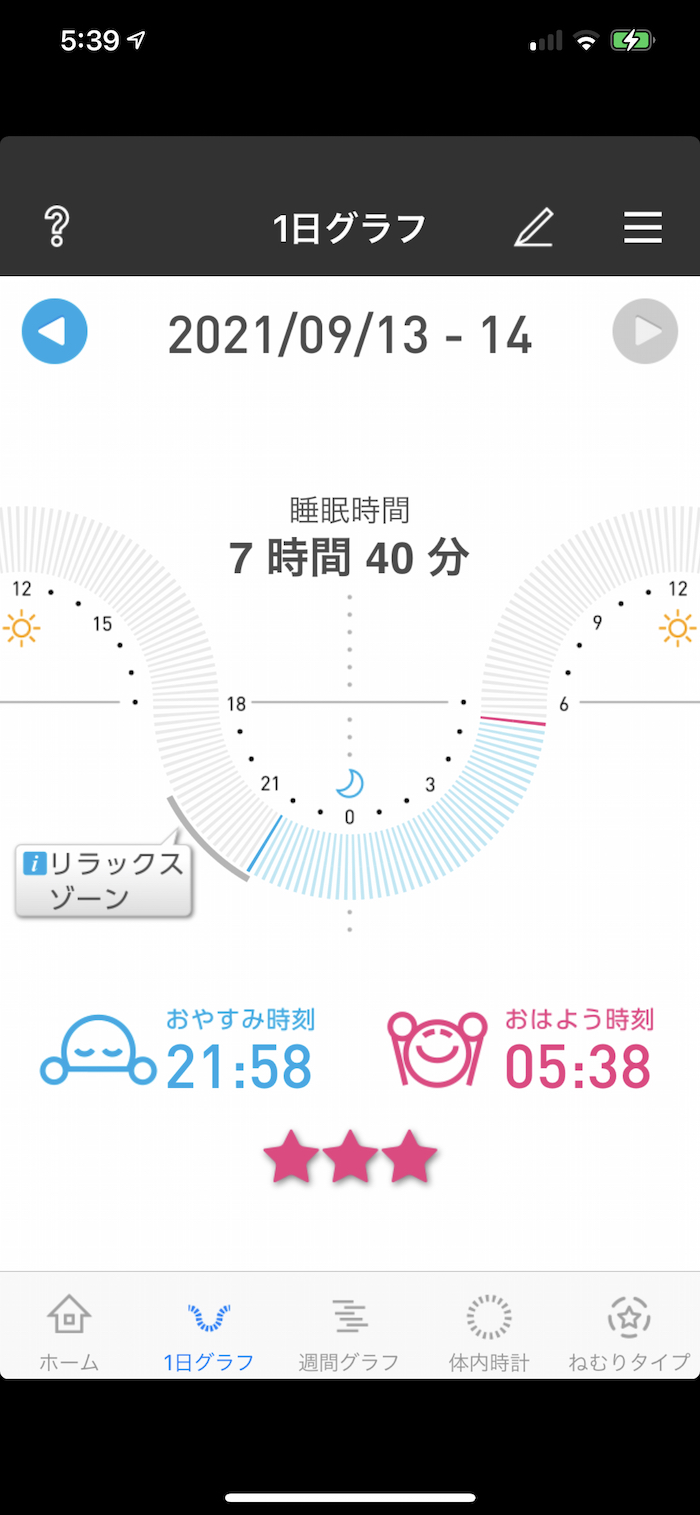Select the 1日グラフ tab

[209, 1333]
